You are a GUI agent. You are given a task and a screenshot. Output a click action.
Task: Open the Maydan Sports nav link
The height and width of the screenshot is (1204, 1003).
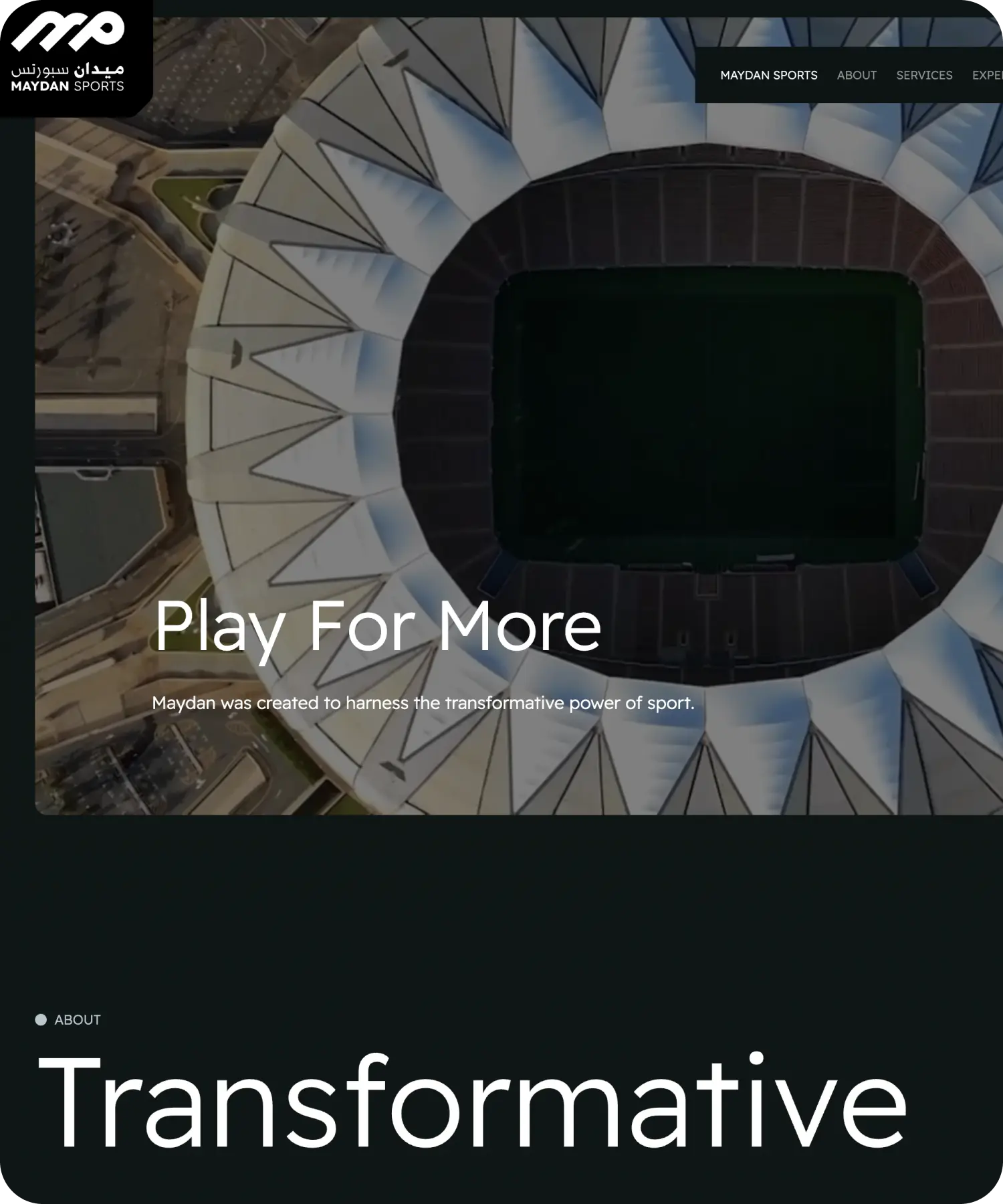(x=768, y=75)
